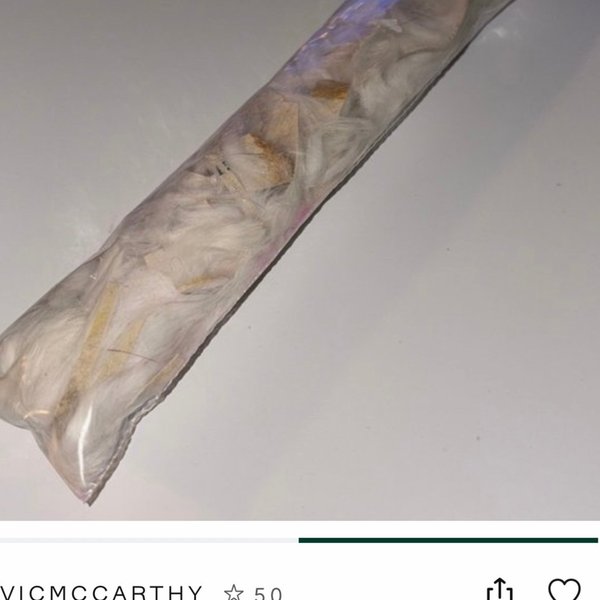
Task: Open seller VICMCCARTHY's profile
Action: pos(102,593)
